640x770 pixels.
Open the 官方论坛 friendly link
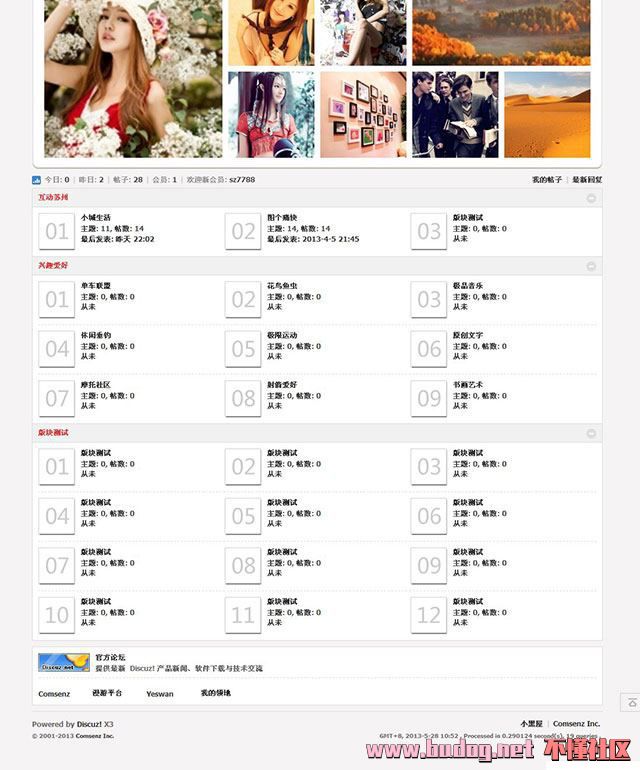point(110,657)
